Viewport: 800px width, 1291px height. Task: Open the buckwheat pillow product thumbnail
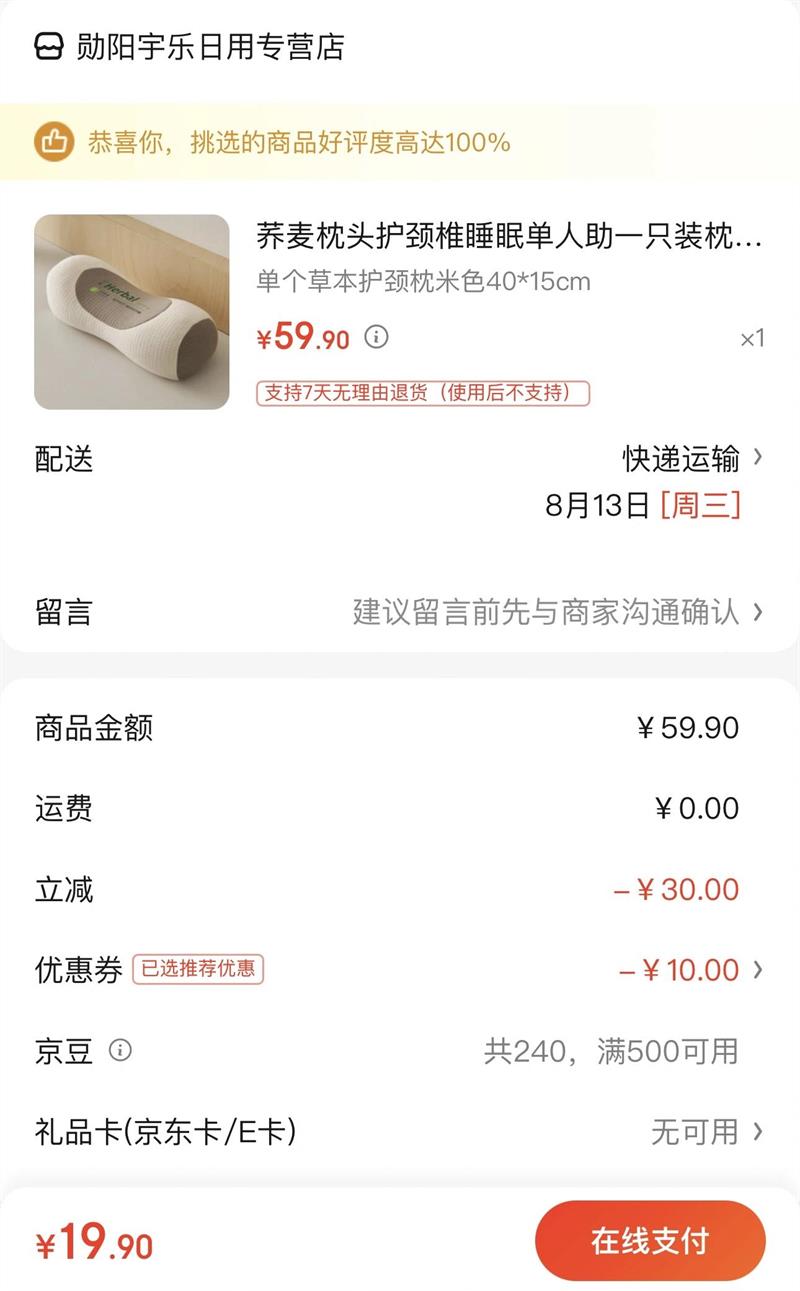(x=132, y=312)
